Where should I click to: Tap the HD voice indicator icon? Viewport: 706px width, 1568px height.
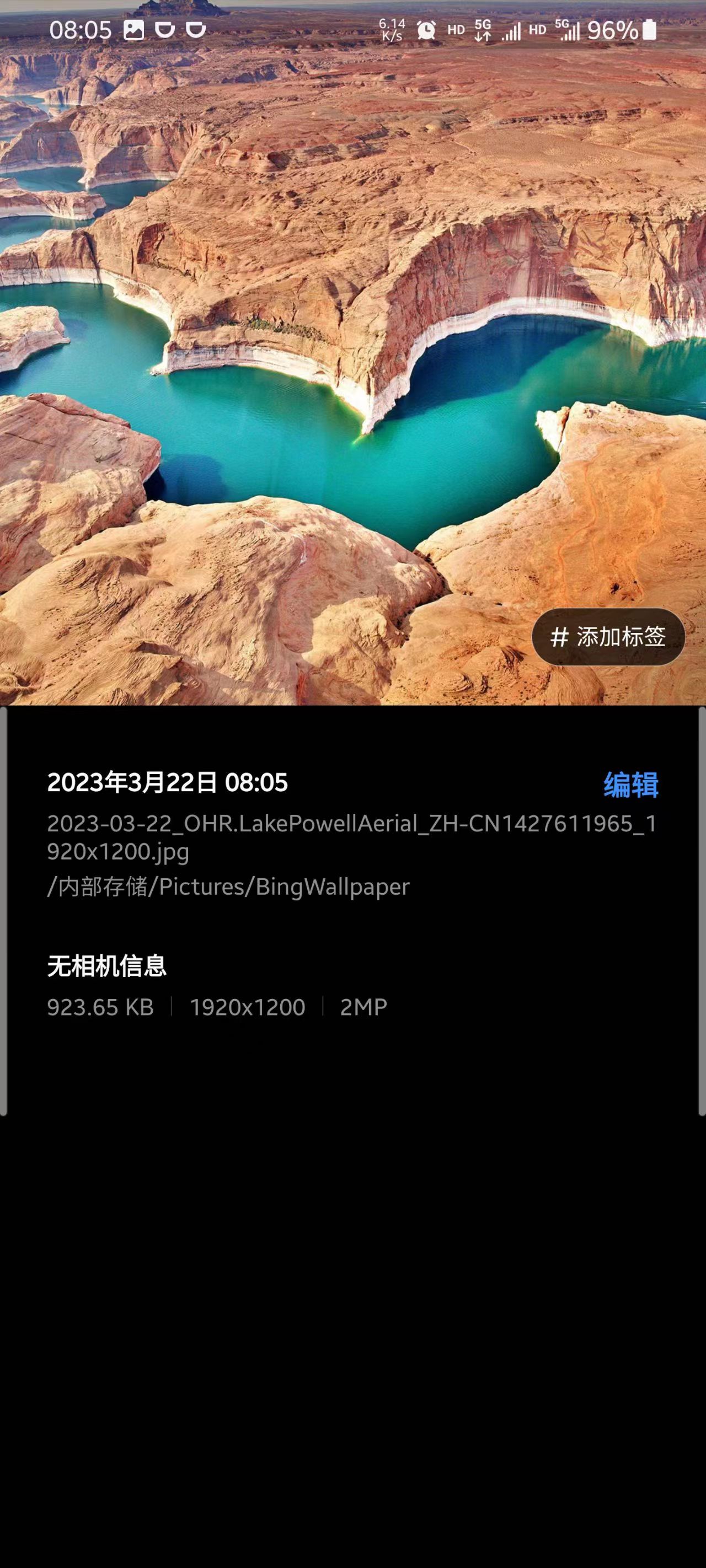click(455, 28)
